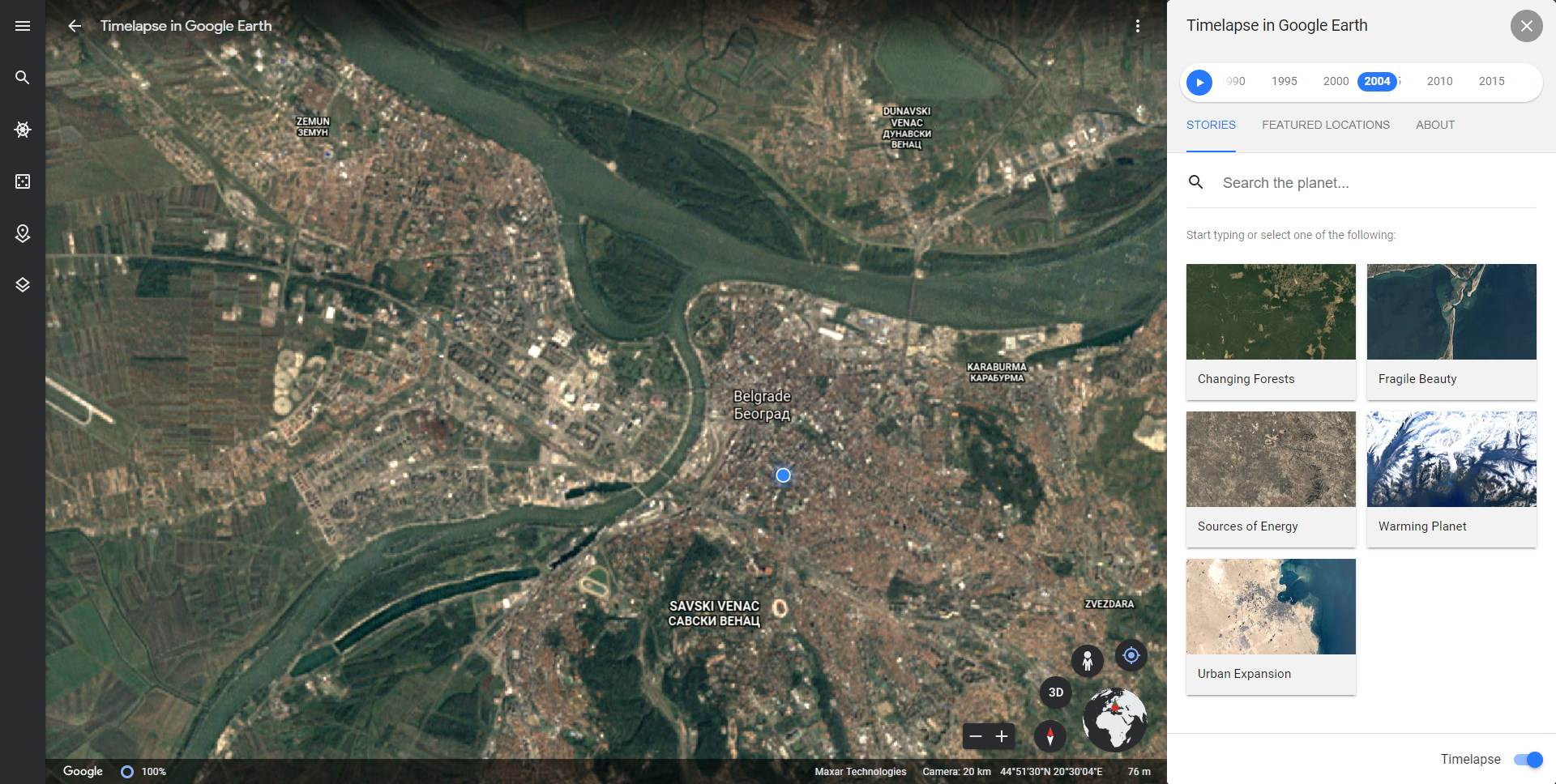Reset map orientation with the compass
Screen dimensions: 1556x784
point(1050,736)
